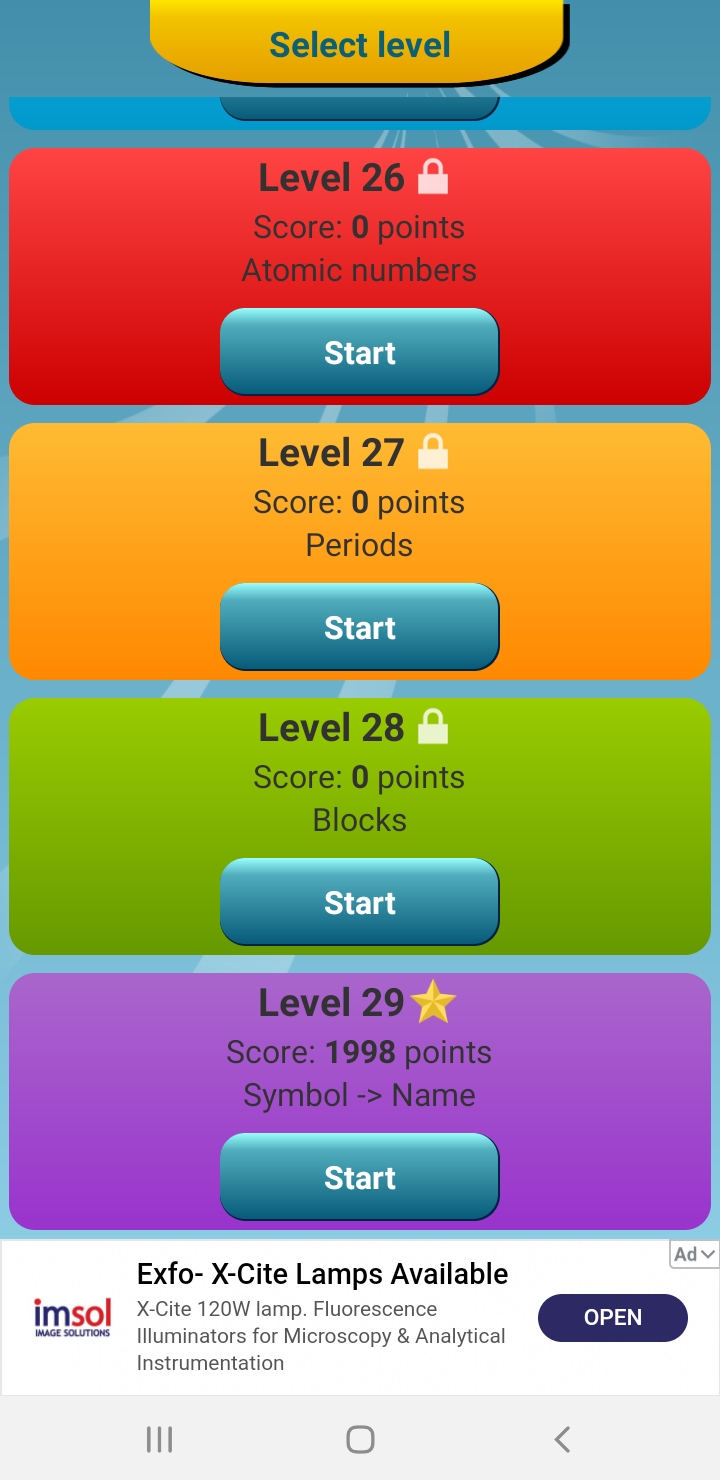Start Level 27 Periods quiz
The image size is (720, 1480).
pyautogui.click(x=359, y=627)
